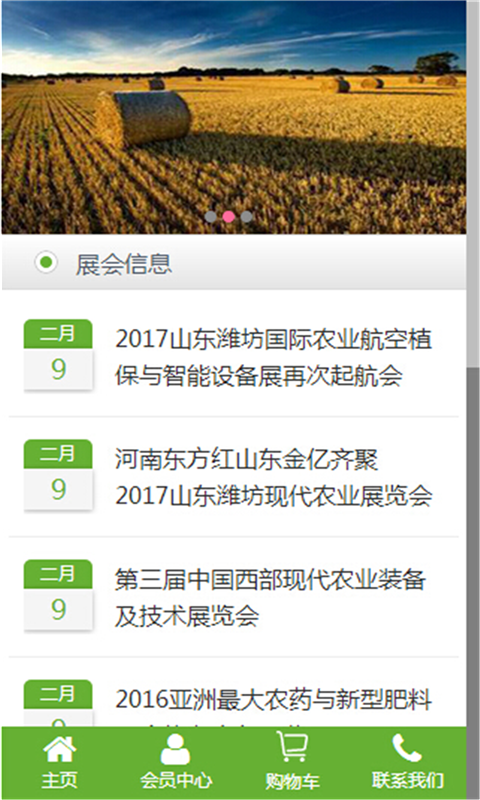Open the hay field banner image
Image resolution: width=480 pixels, height=800 pixels.
click(234, 117)
